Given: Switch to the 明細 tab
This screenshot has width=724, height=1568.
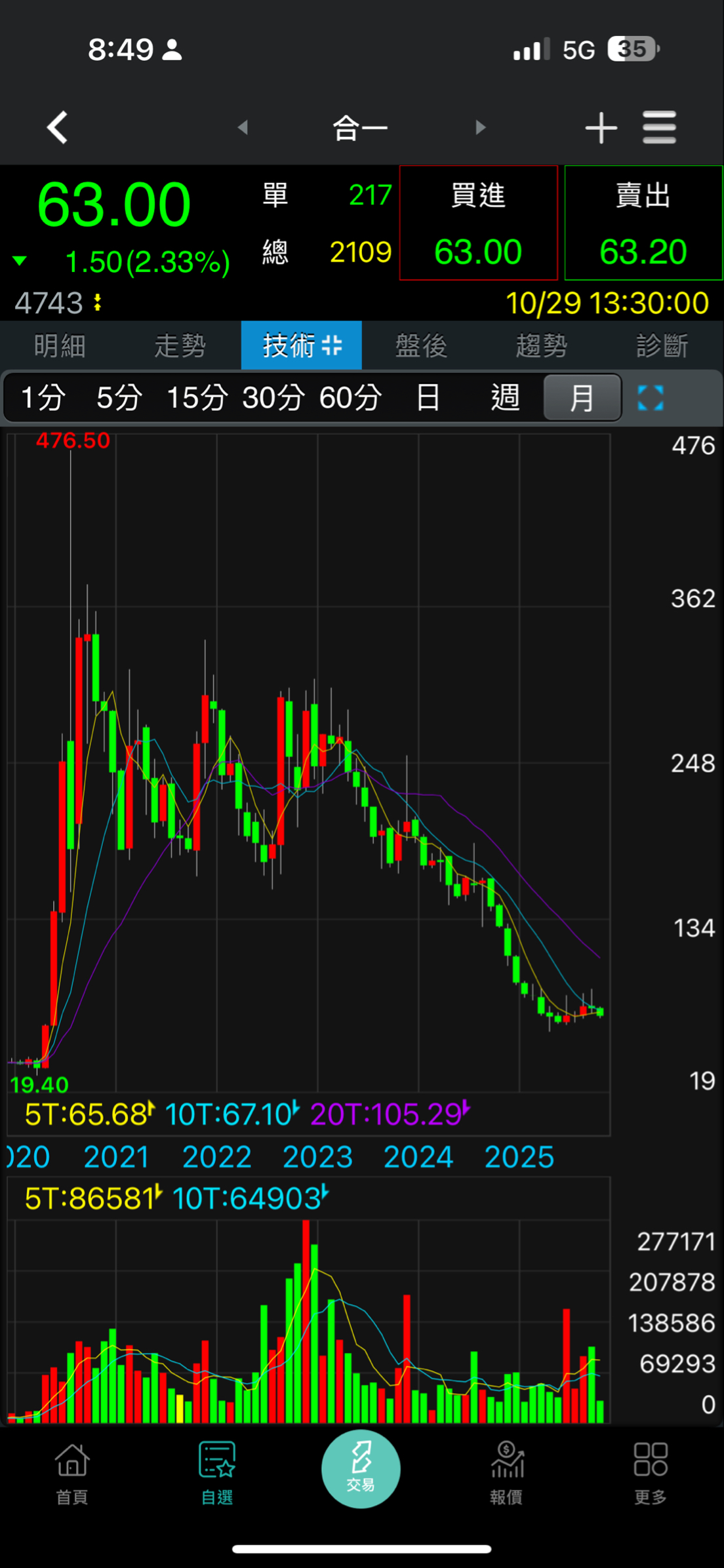Looking at the screenshot, I should click(x=60, y=345).
